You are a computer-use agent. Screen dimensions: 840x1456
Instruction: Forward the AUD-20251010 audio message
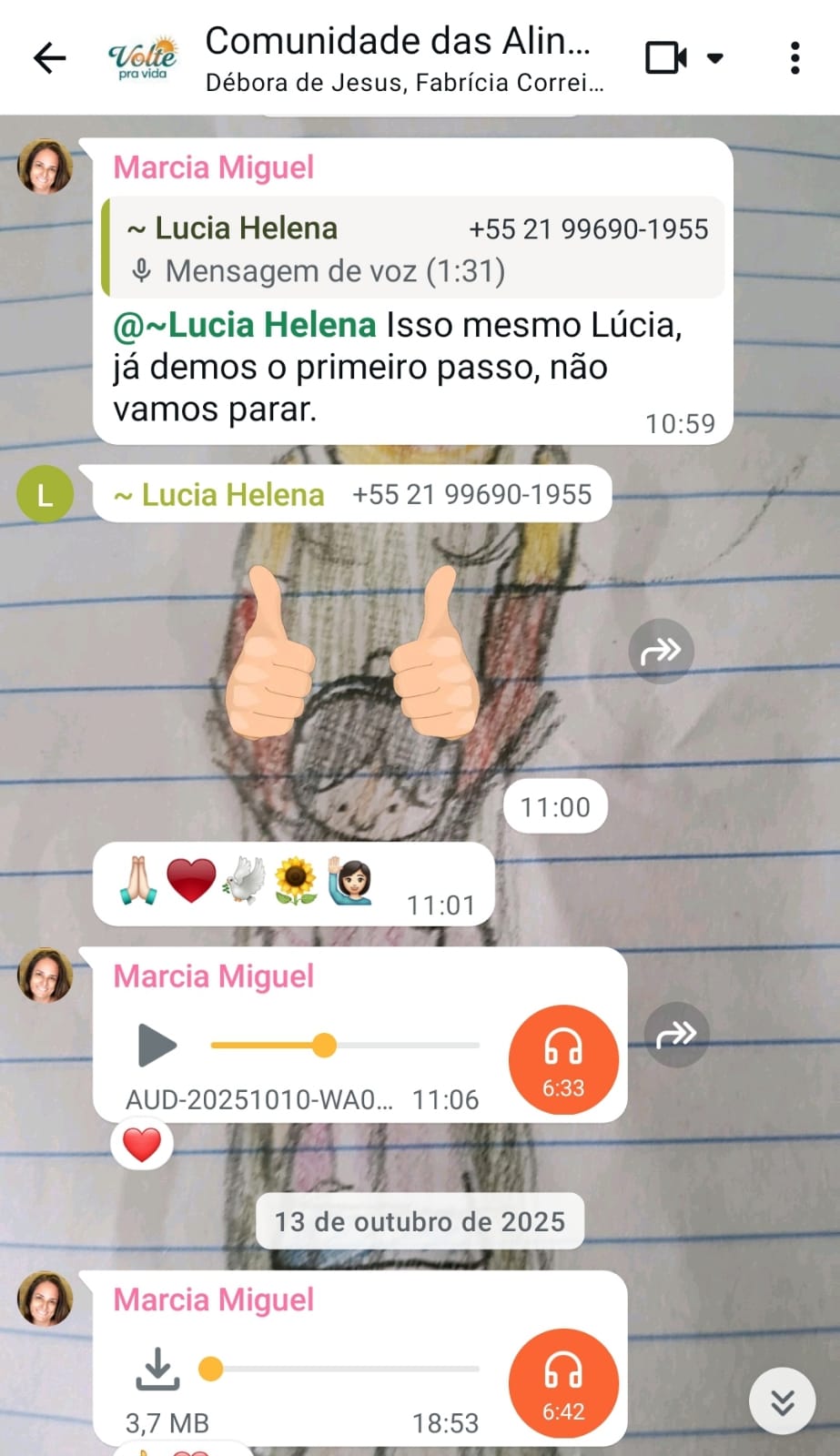coord(676,1035)
